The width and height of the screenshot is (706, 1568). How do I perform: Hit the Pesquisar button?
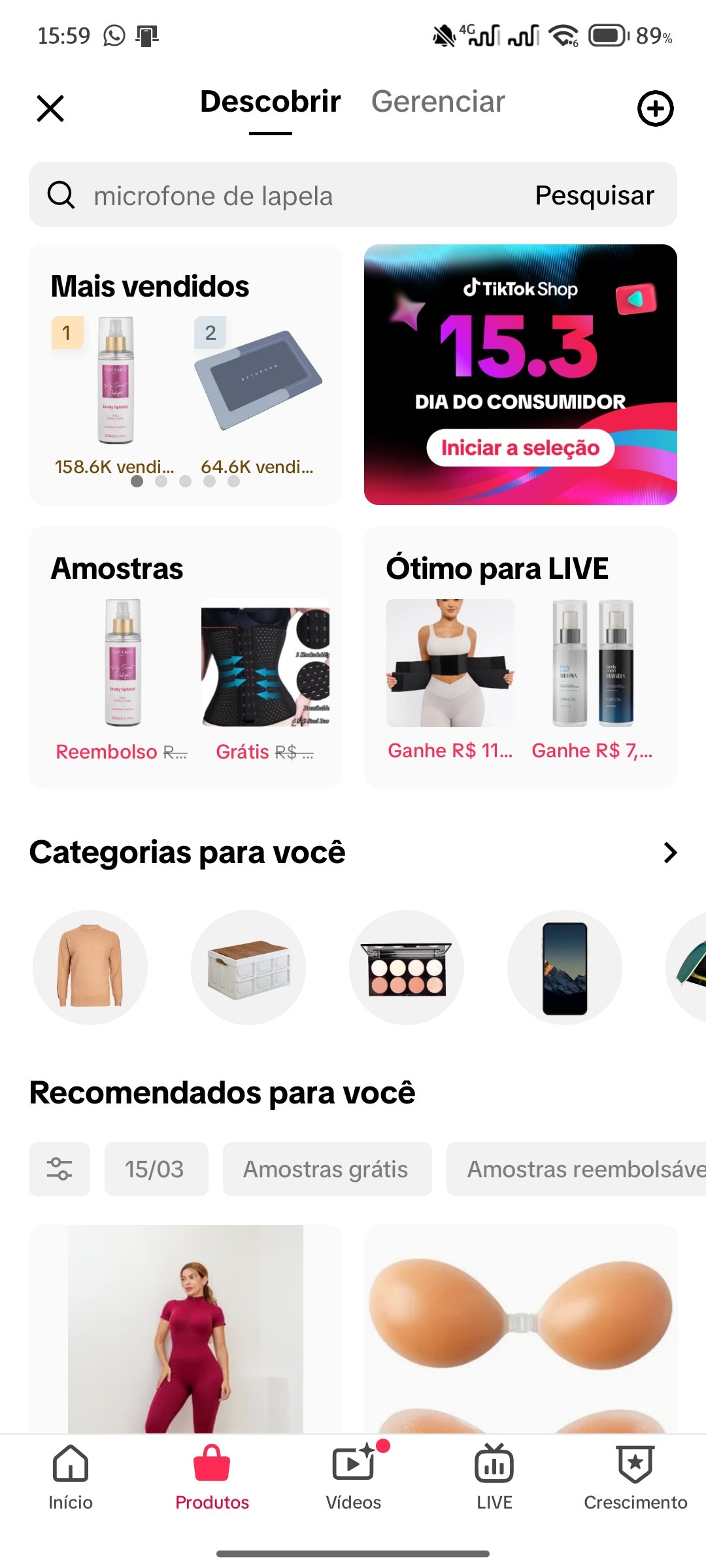(594, 195)
